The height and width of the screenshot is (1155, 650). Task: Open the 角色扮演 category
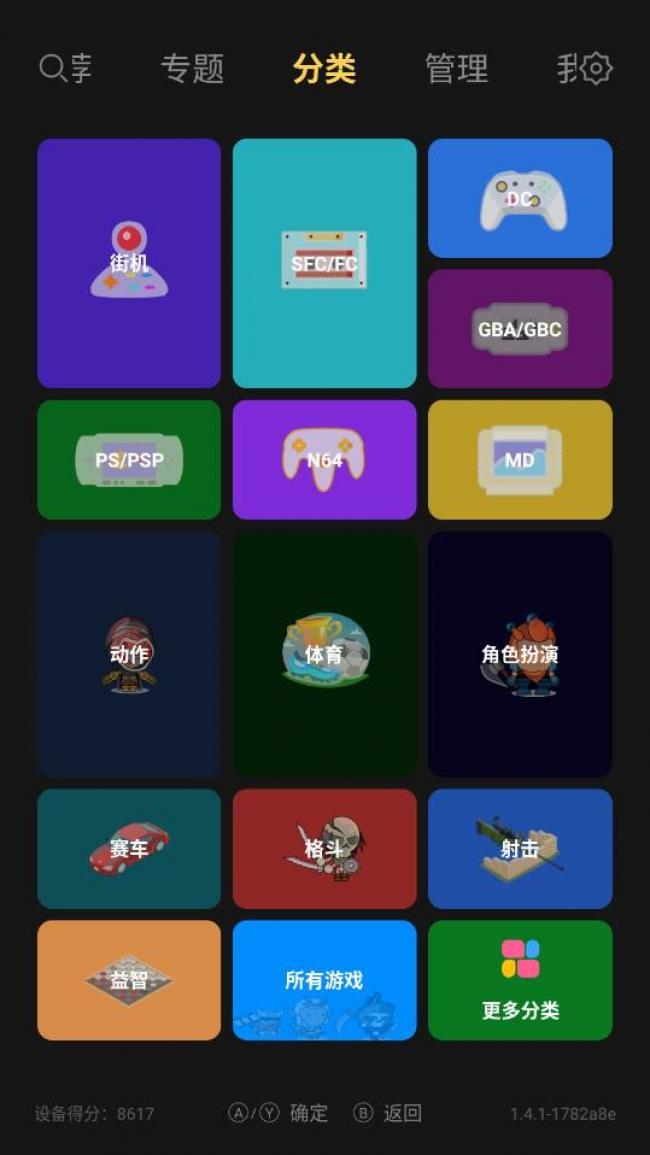520,654
